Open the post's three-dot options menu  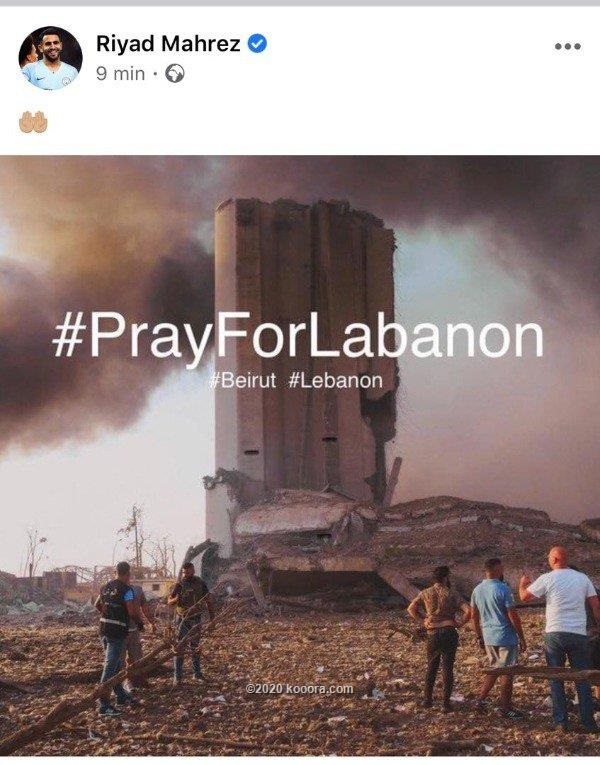click(566, 46)
